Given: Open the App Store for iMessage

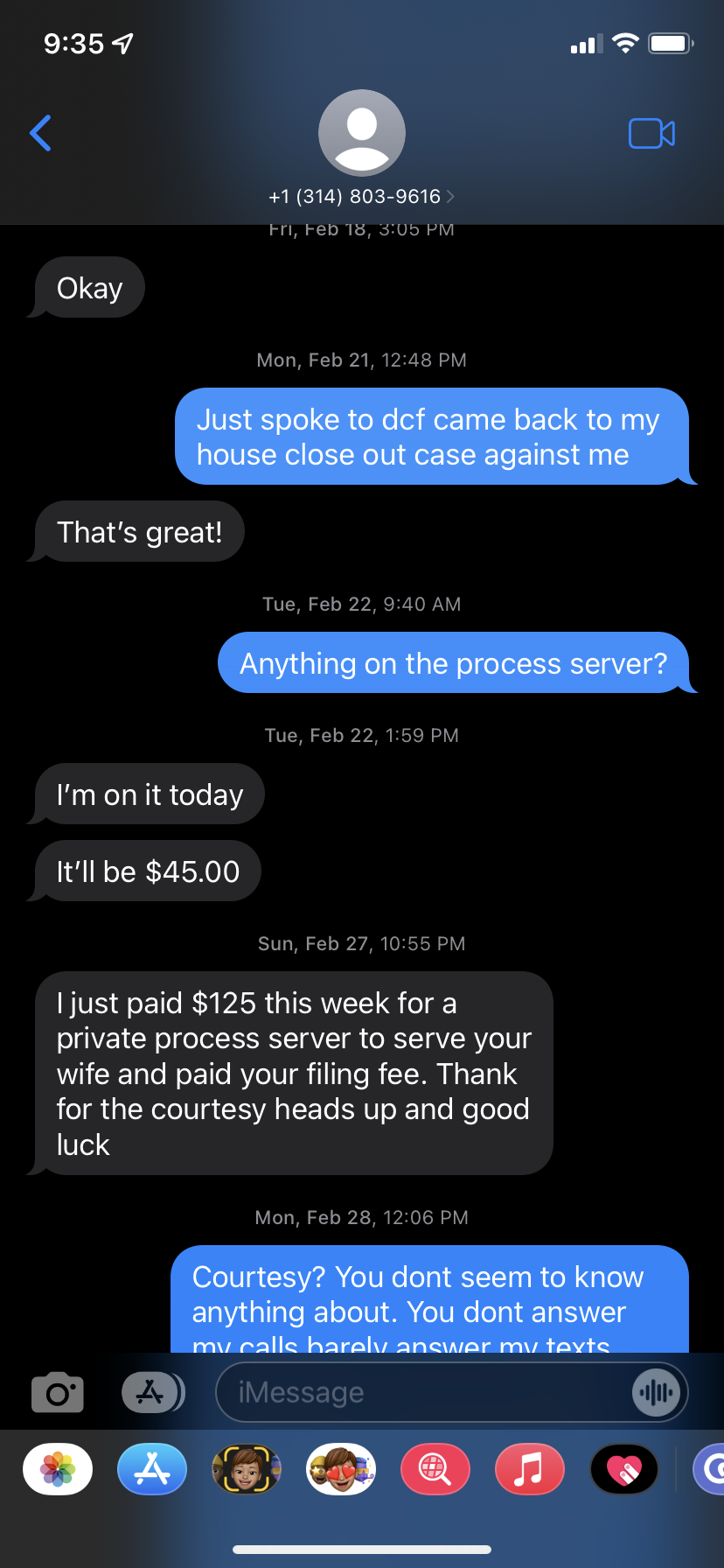Looking at the screenshot, I should tap(152, 1469).
